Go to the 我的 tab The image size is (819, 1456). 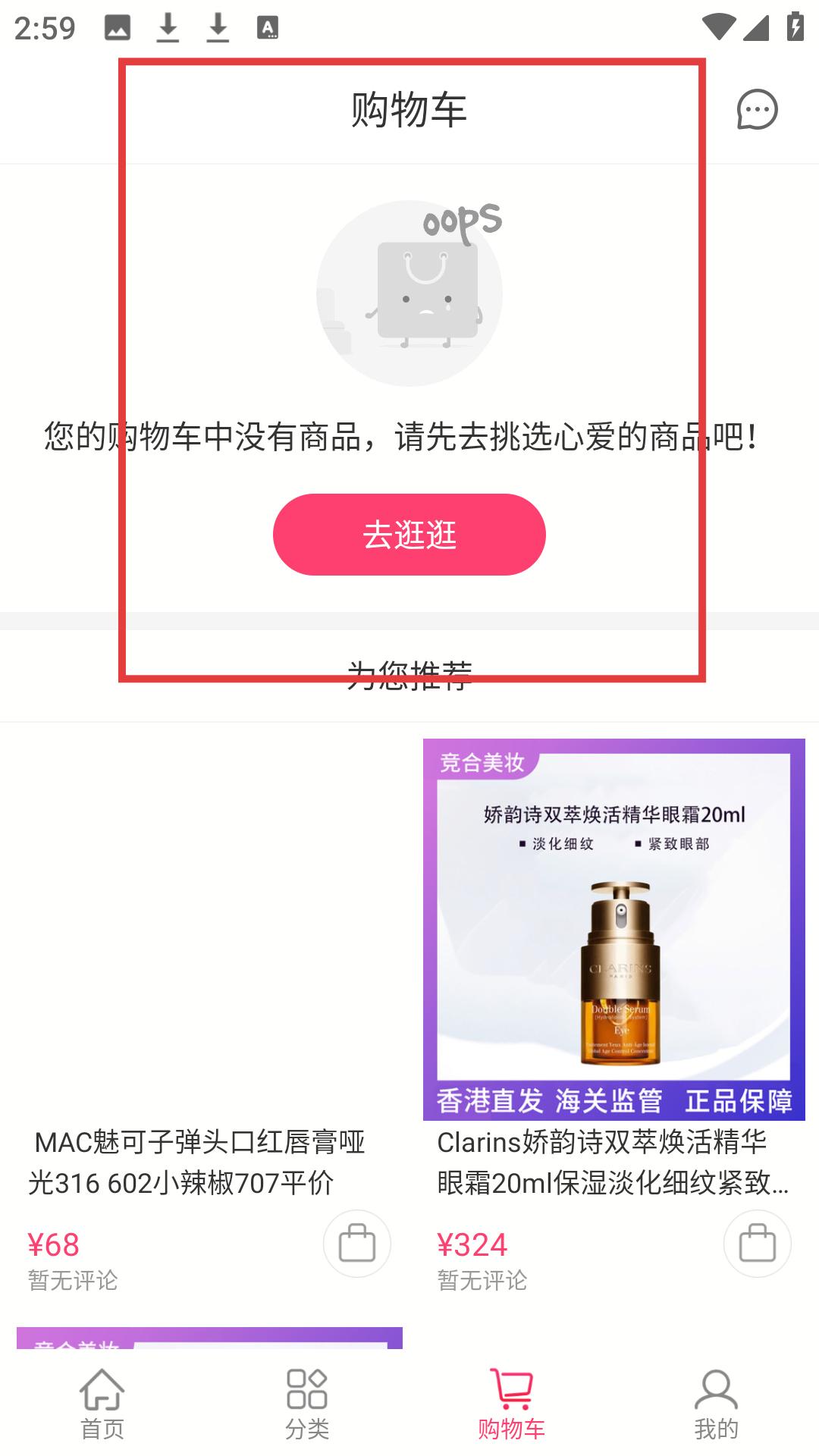pyautogui.click(x=716, y=1404)
